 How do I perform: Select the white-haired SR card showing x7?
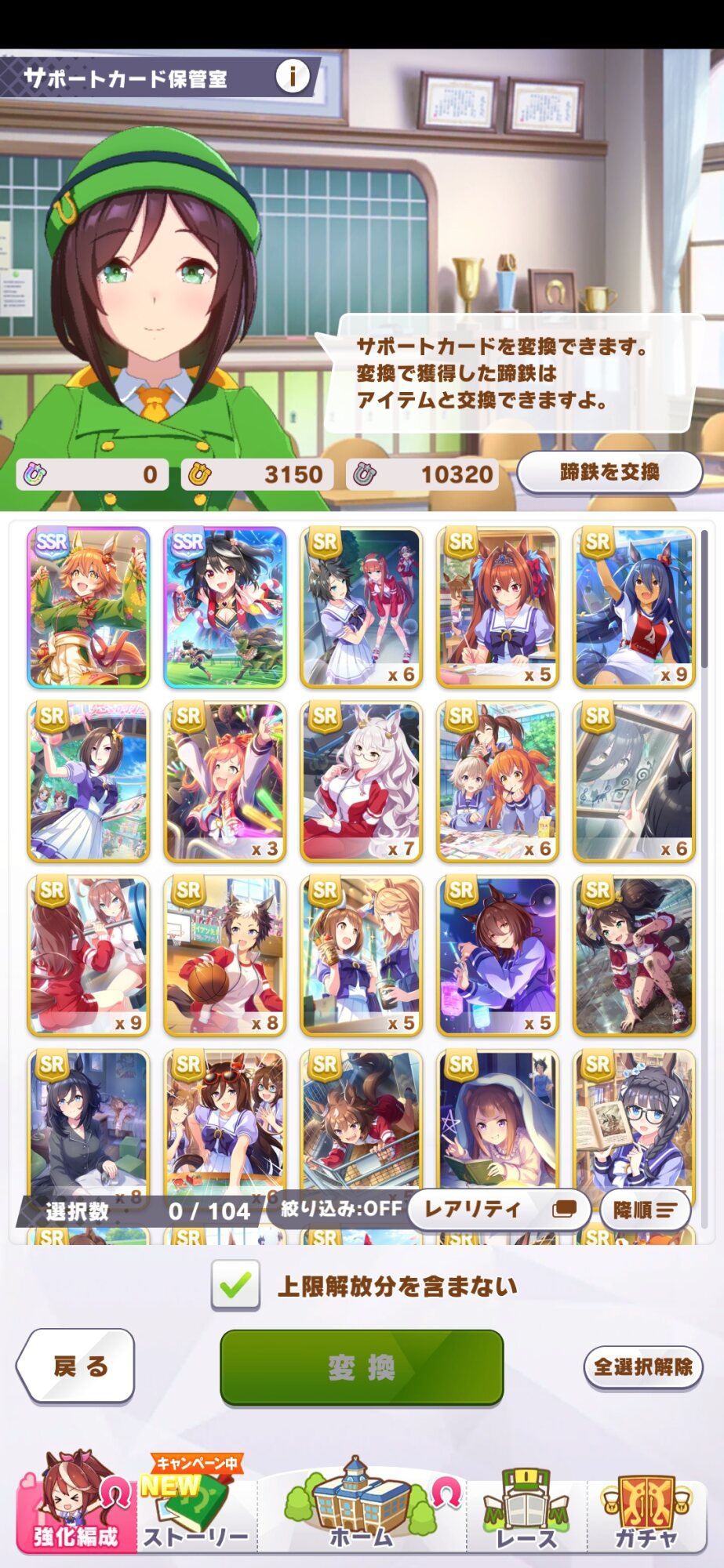click(x=361, y=782)
